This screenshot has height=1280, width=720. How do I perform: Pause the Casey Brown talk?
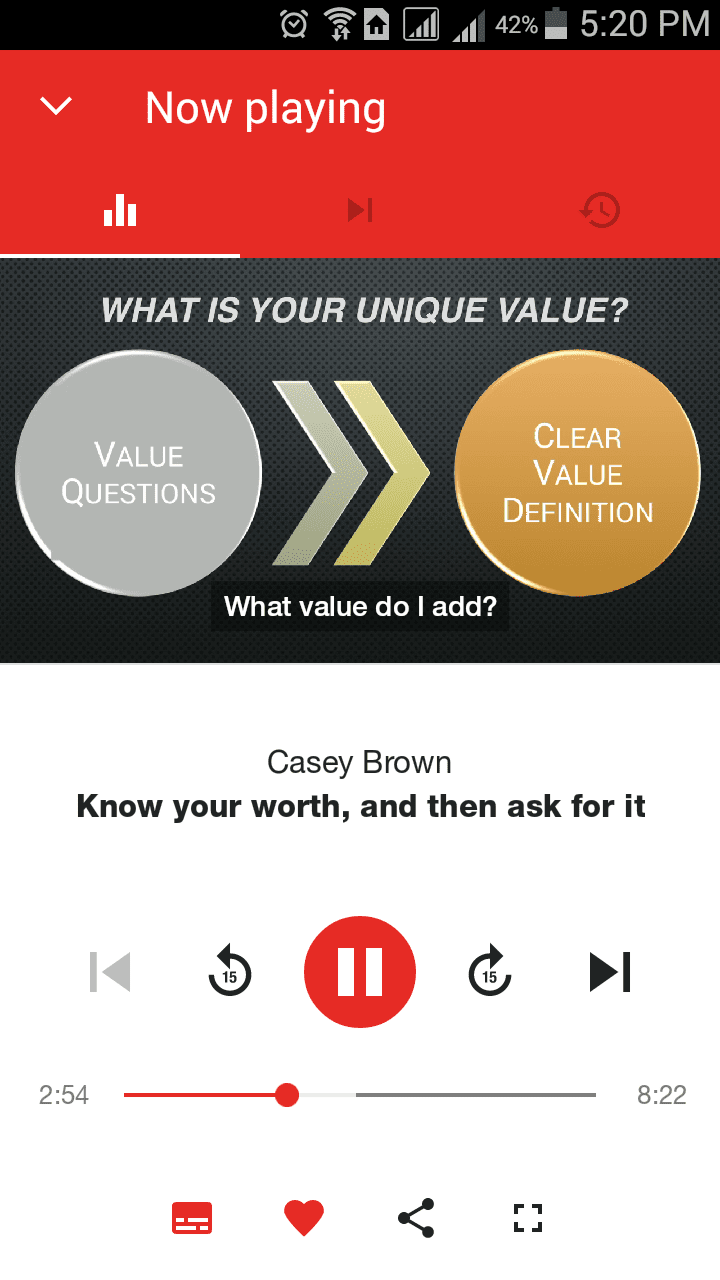[360, 971]
